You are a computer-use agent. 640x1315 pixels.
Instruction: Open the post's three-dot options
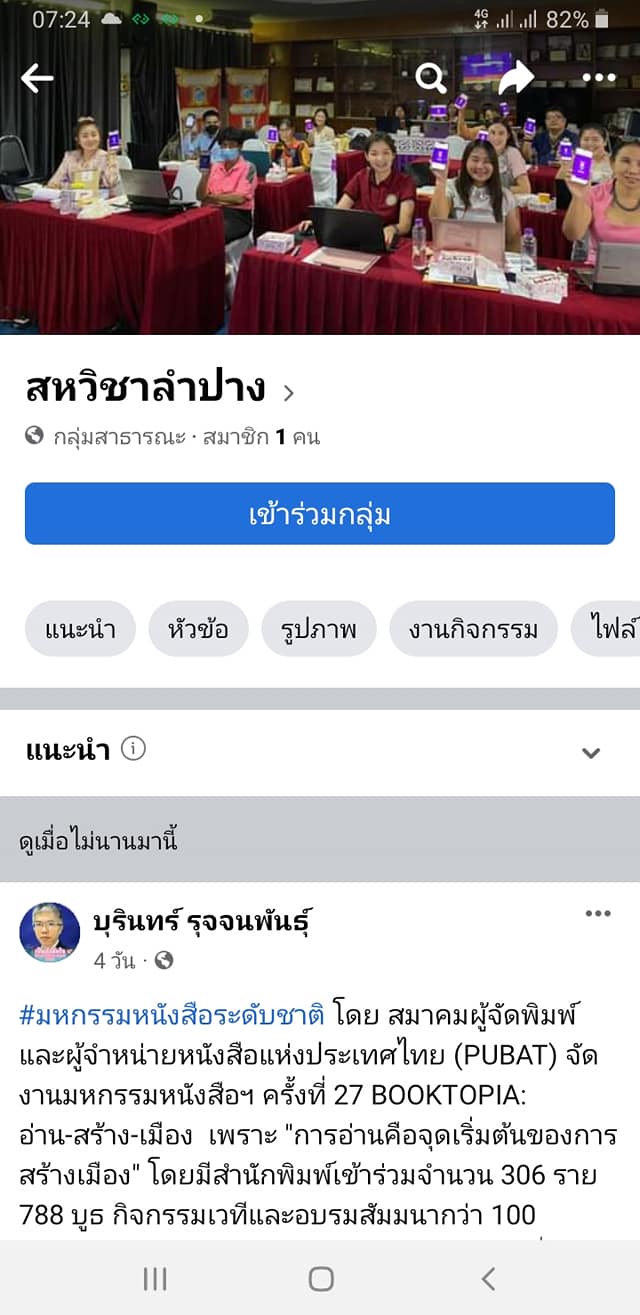598,913
